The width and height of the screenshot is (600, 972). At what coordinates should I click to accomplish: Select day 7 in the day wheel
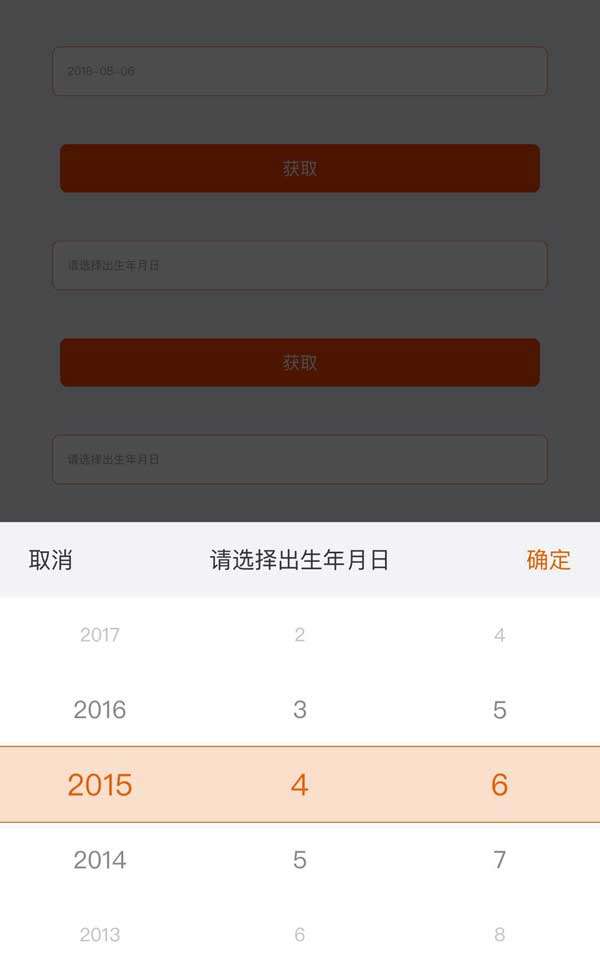tap(500, 860)
